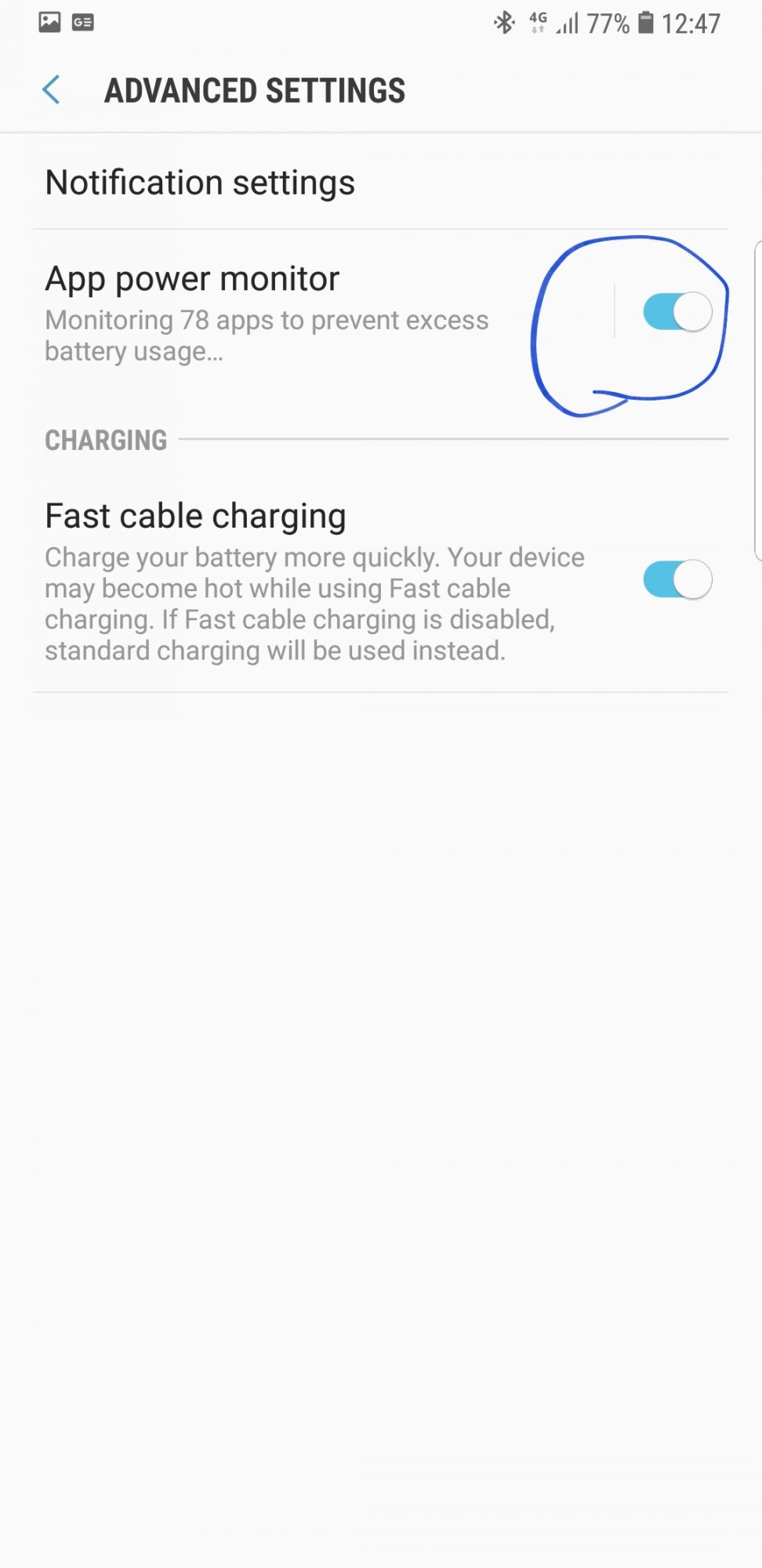The height and width of the screenshot is (1568, 762).
Task: Disable Fast cable charging
Action: click(677, 580)
